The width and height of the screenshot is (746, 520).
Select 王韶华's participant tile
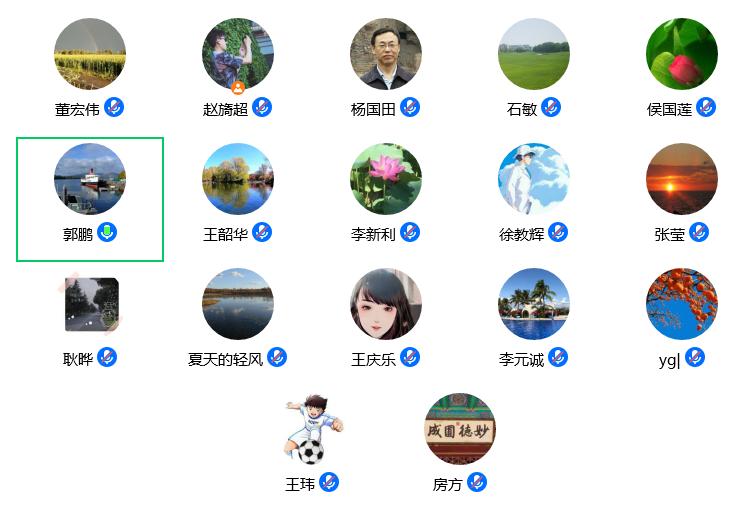[238, 179]
